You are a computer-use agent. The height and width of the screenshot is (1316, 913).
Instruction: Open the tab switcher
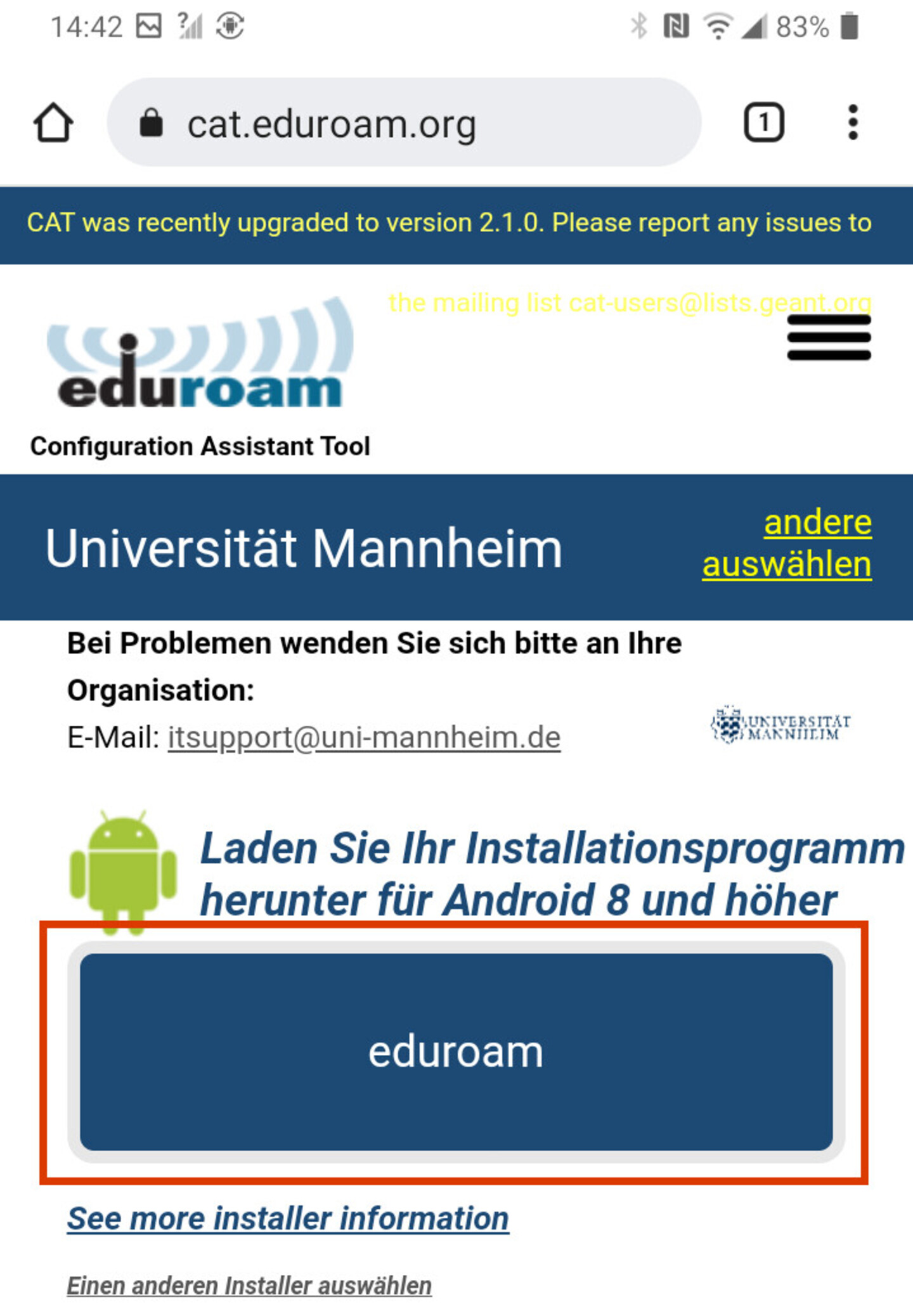pyautogui.click(x=763, y=122)
